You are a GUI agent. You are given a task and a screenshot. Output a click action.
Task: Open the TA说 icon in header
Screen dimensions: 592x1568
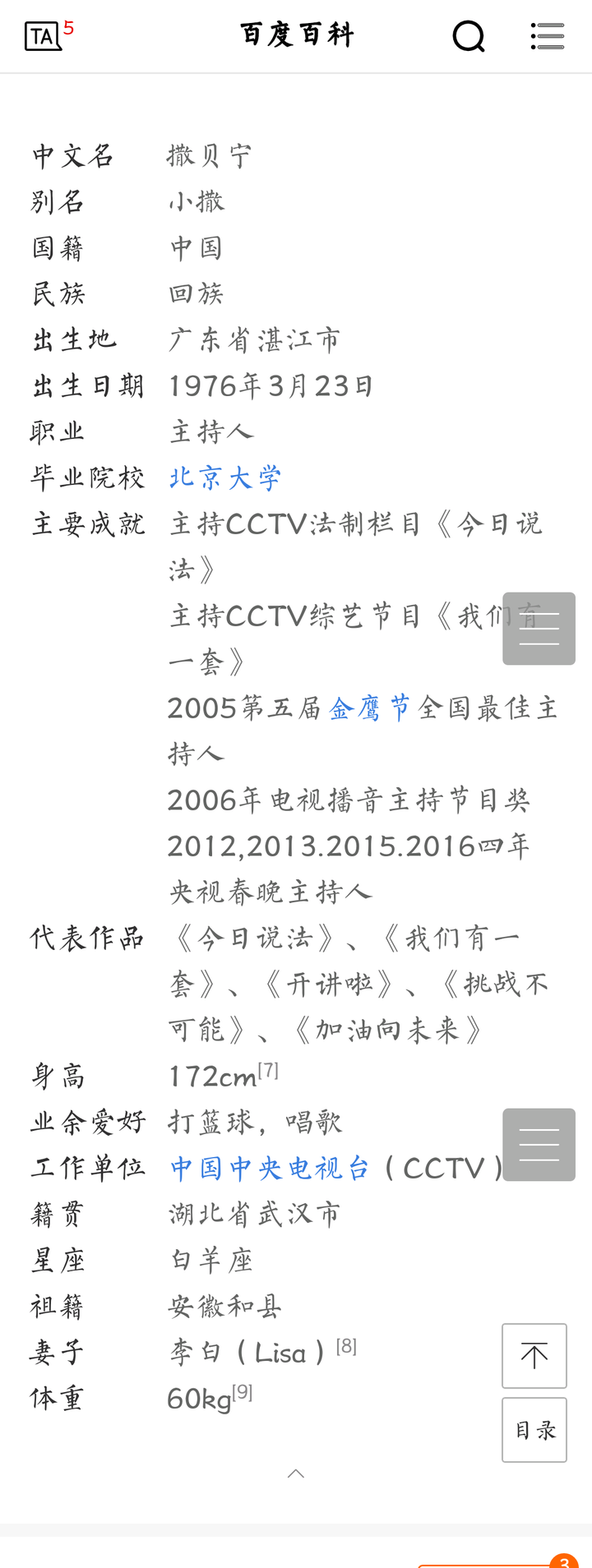(44, 36)
